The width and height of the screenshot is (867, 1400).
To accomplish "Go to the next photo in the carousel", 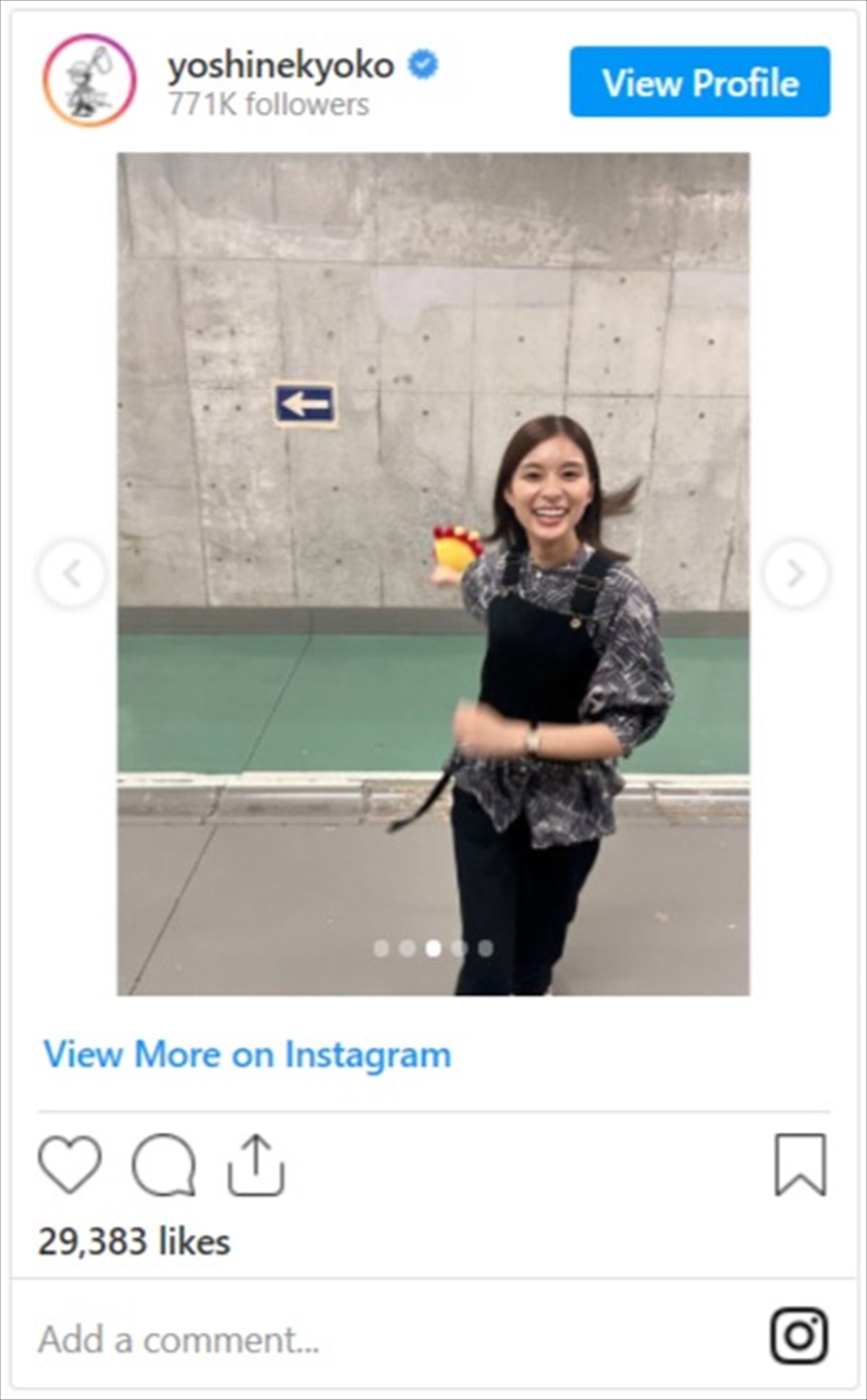I will tap(795, 574).
